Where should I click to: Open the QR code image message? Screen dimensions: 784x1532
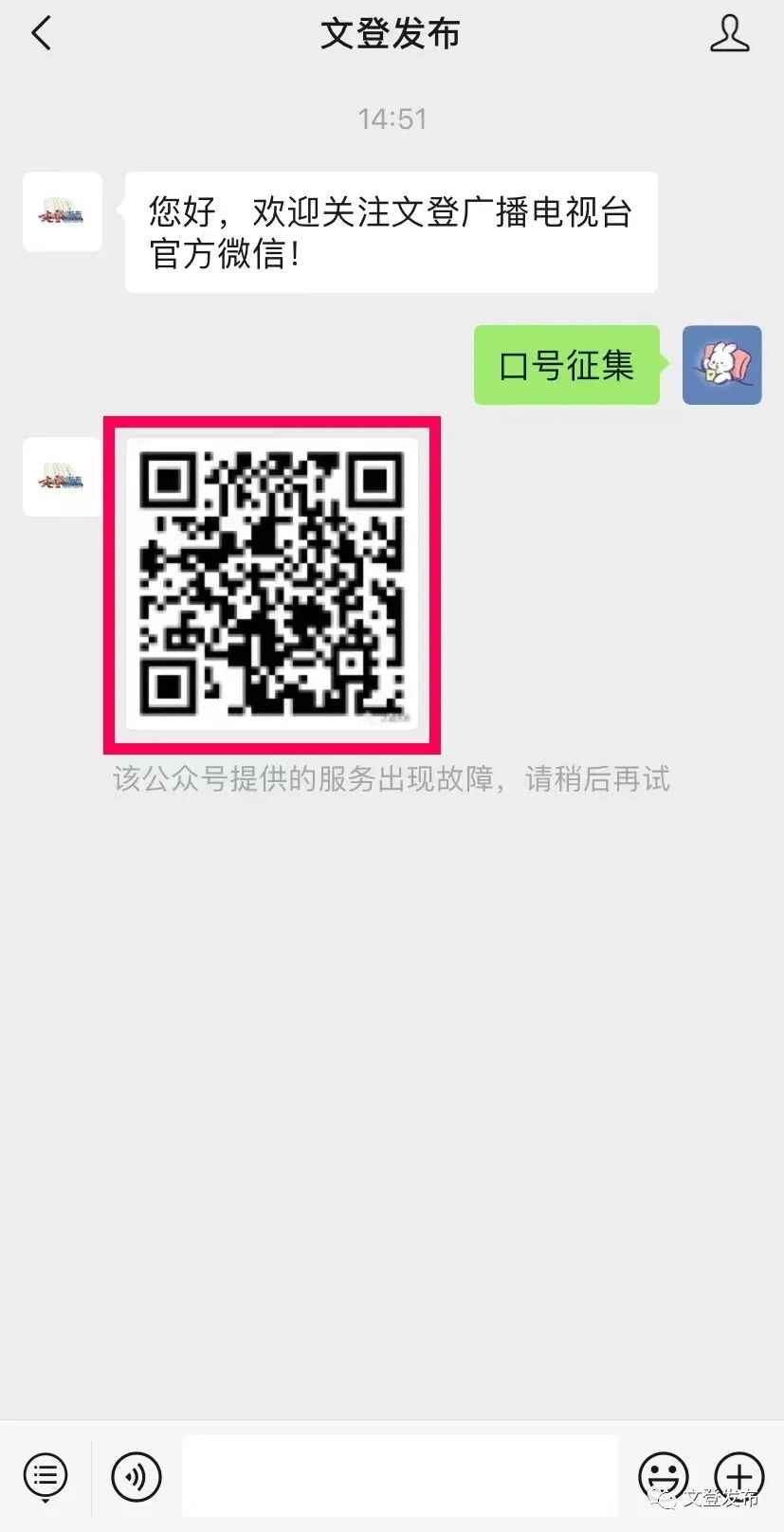click(272, 584)
